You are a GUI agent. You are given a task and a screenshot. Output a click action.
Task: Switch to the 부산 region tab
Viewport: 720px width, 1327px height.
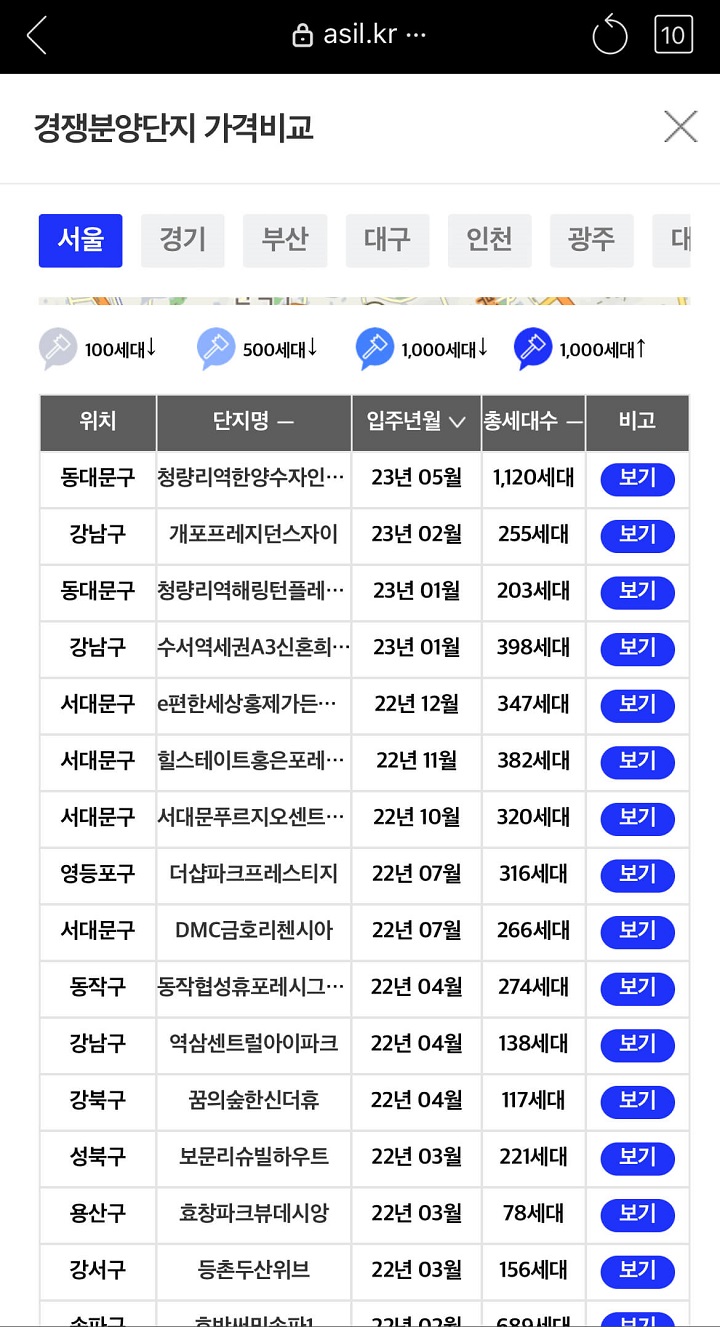pos(285,240)
